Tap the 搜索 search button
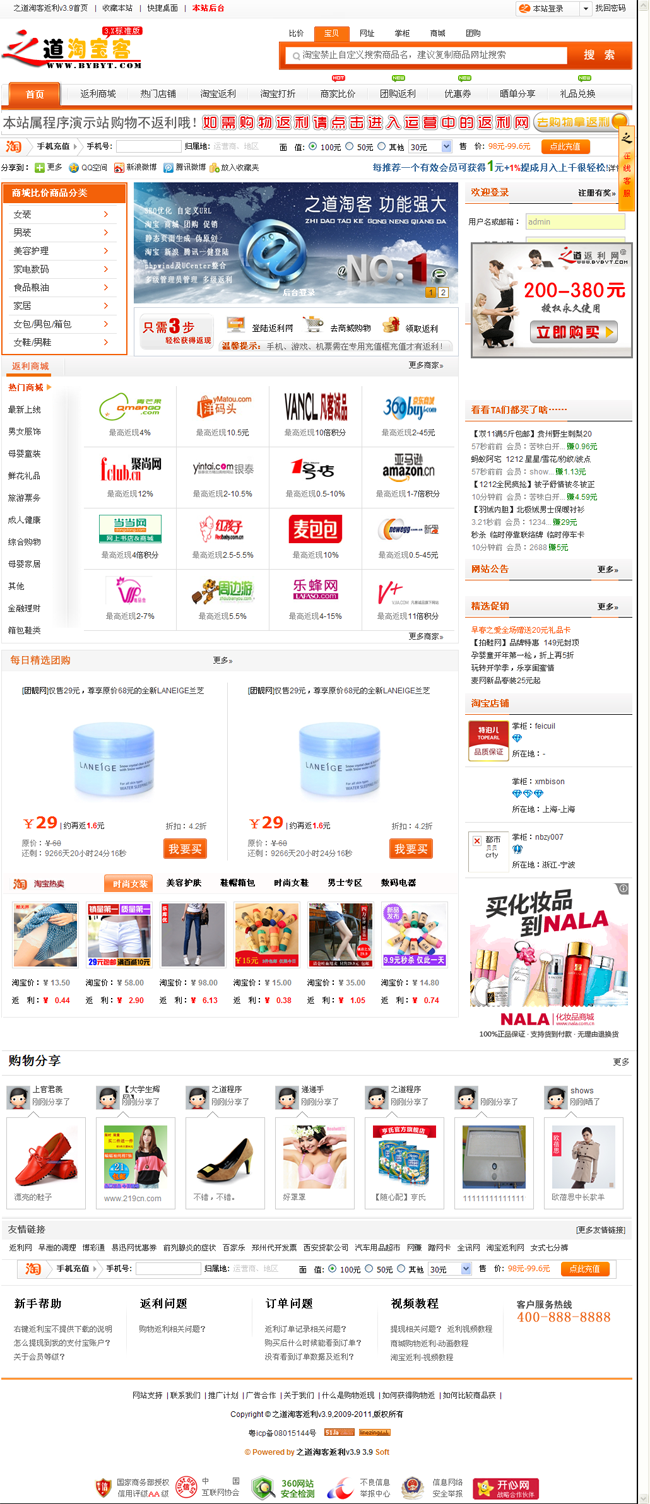Screen dimensions: 650x1504 pyautogui.click(x=599, y=55)
